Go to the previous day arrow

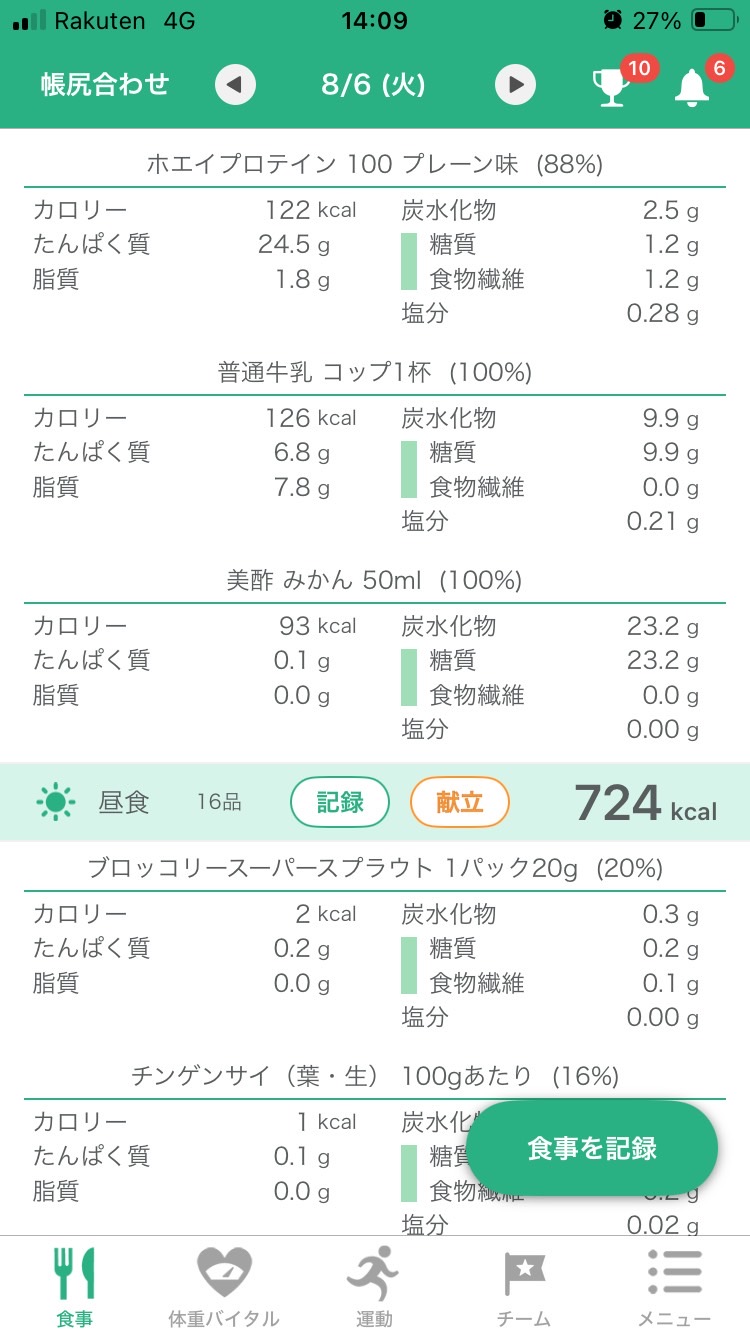pos(235,85)
